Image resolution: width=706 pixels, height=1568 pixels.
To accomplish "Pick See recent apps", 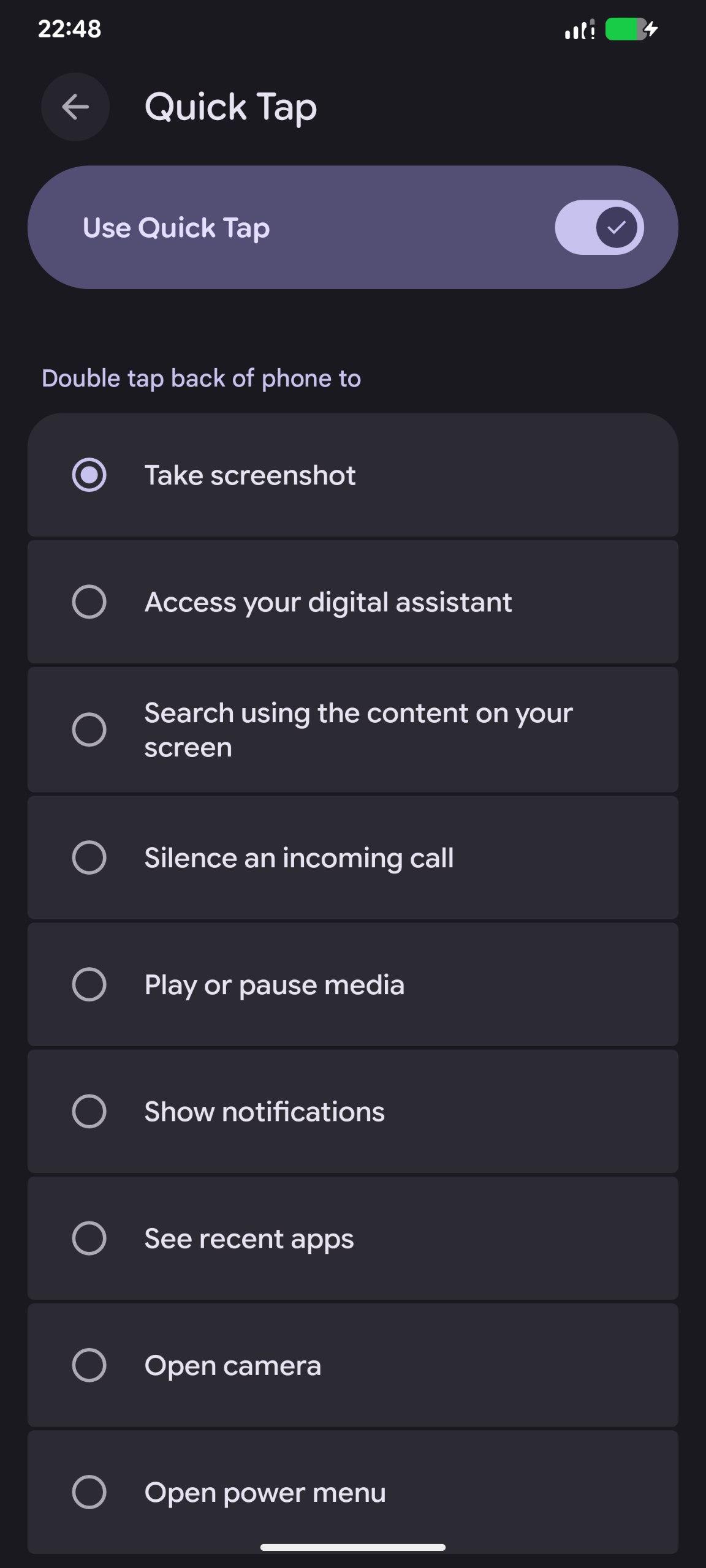I will tap(89, 1238).
